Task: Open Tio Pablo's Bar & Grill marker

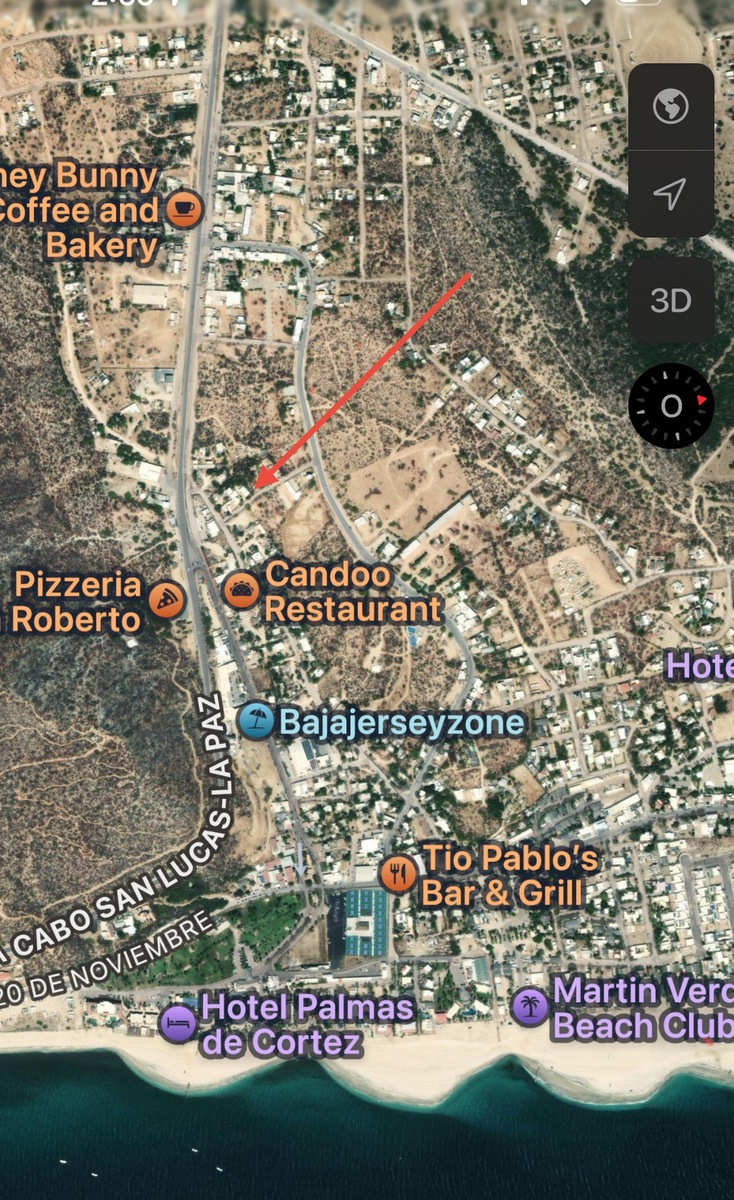Action: 398,873
